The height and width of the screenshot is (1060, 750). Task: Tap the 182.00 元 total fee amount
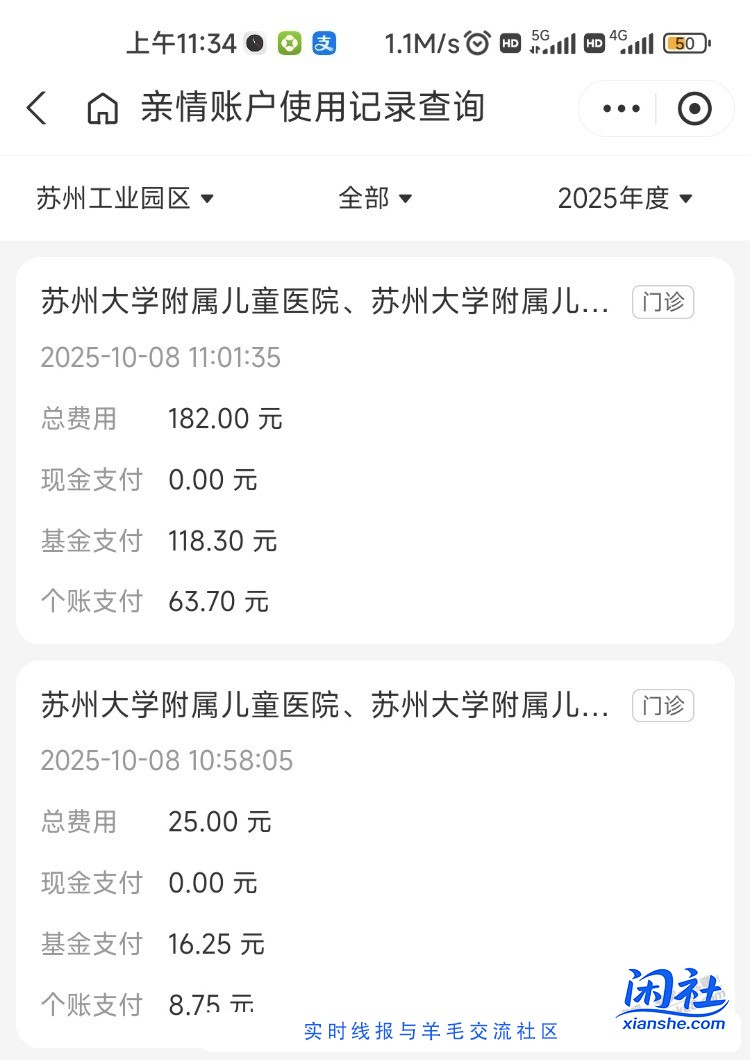[x=225, y=419]
